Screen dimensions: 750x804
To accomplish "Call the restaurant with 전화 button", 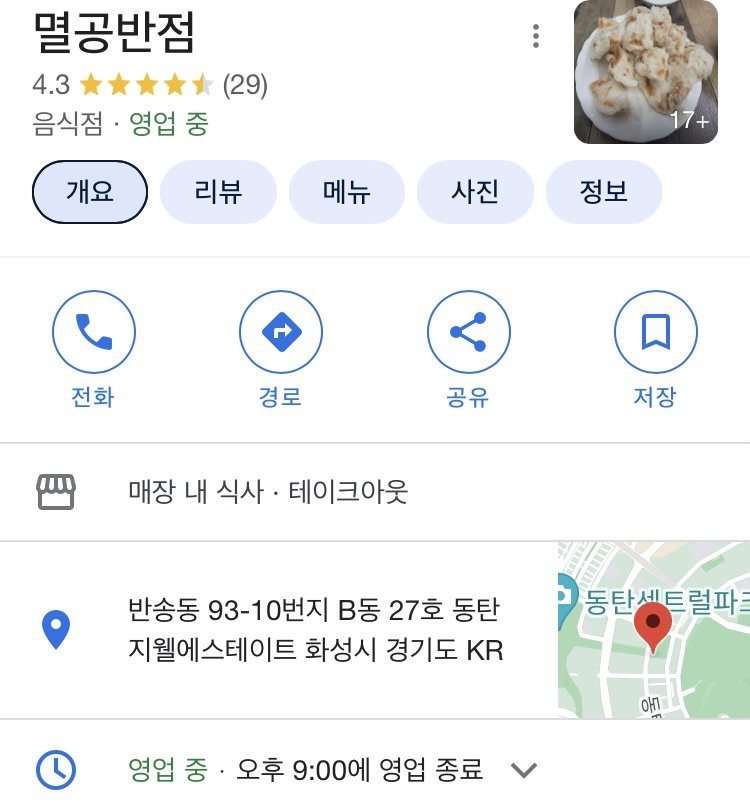I will tap(93, 332).
